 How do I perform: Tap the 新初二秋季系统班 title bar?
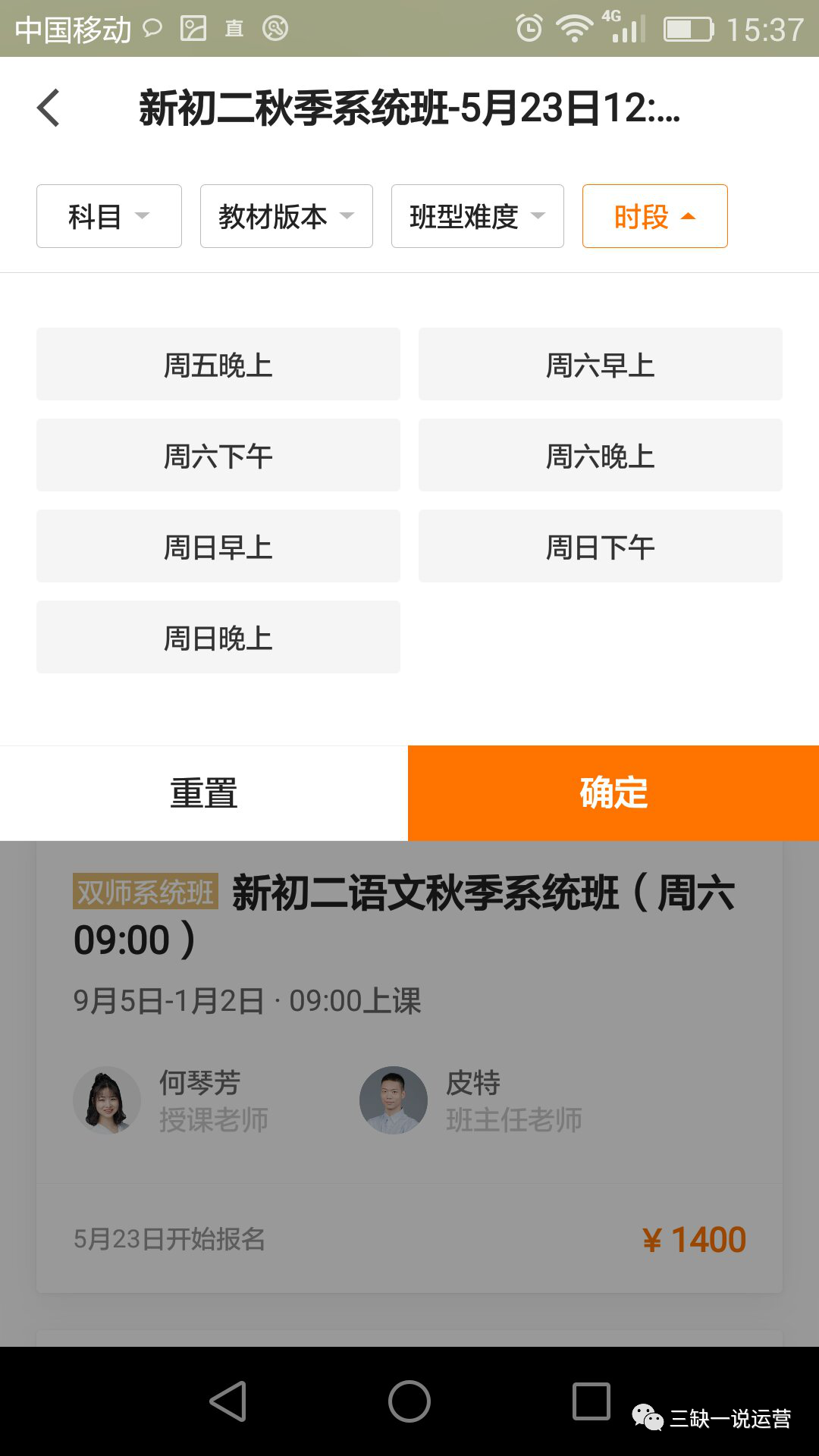[409, 109]
